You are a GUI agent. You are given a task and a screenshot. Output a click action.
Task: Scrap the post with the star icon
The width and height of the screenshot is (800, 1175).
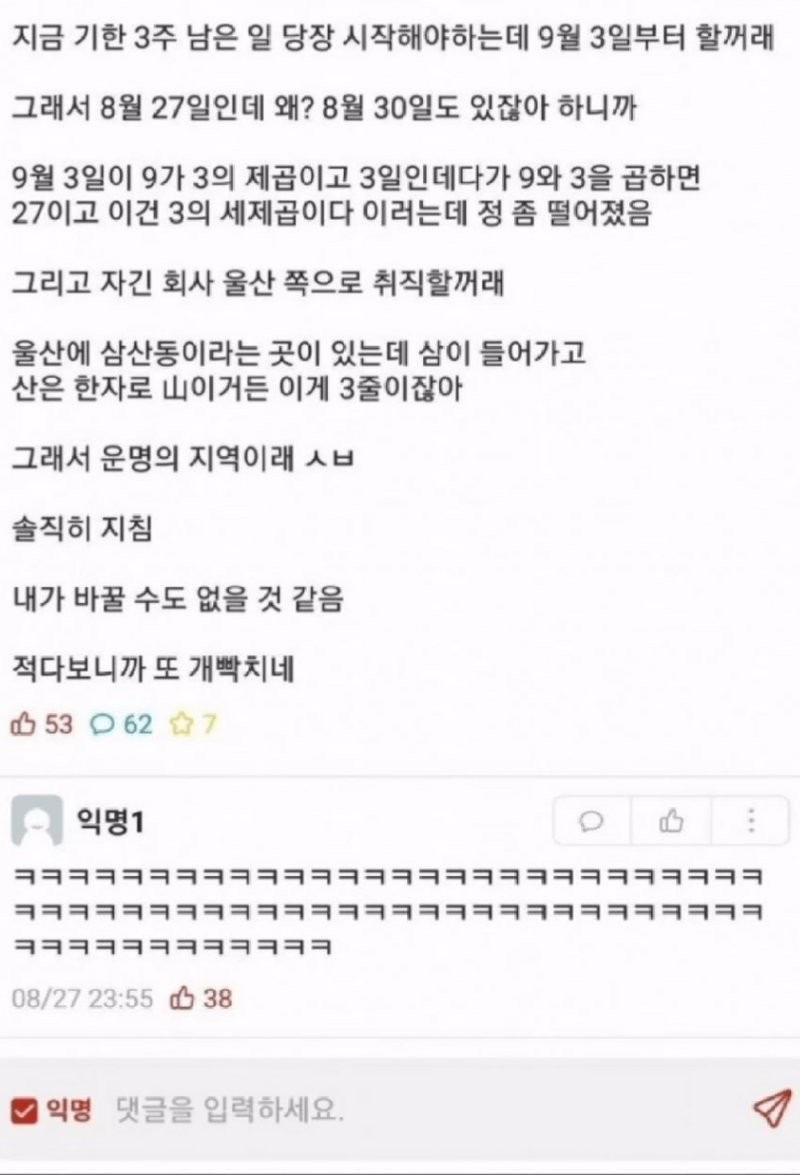point(180,724)
